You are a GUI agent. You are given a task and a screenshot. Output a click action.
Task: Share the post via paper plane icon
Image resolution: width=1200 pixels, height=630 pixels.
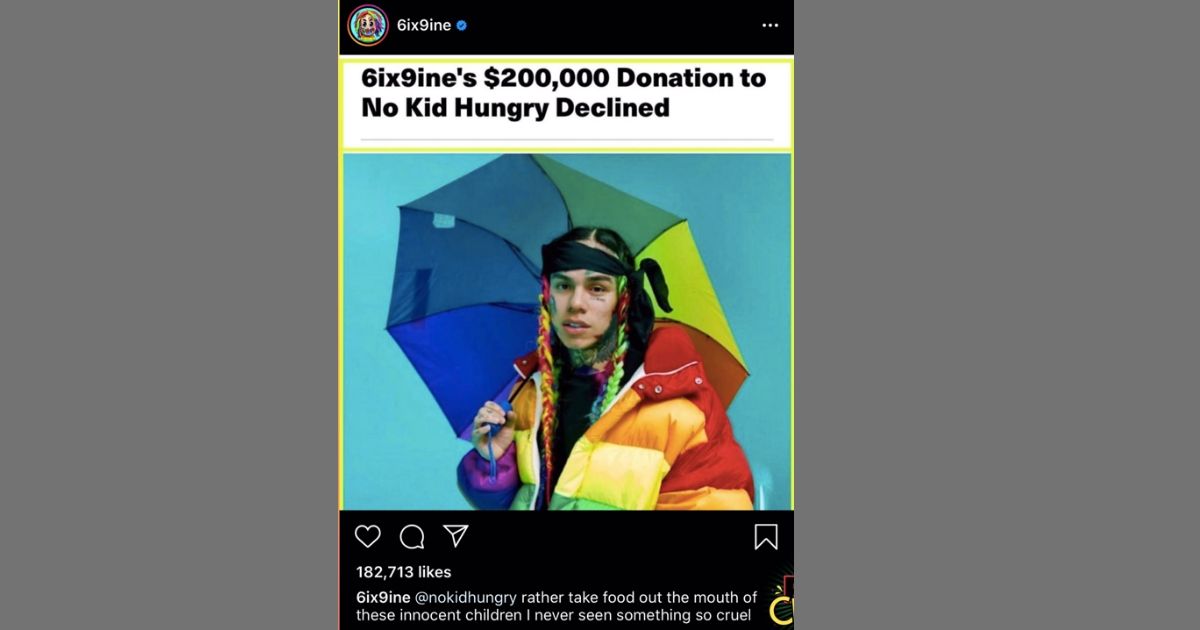456,537
